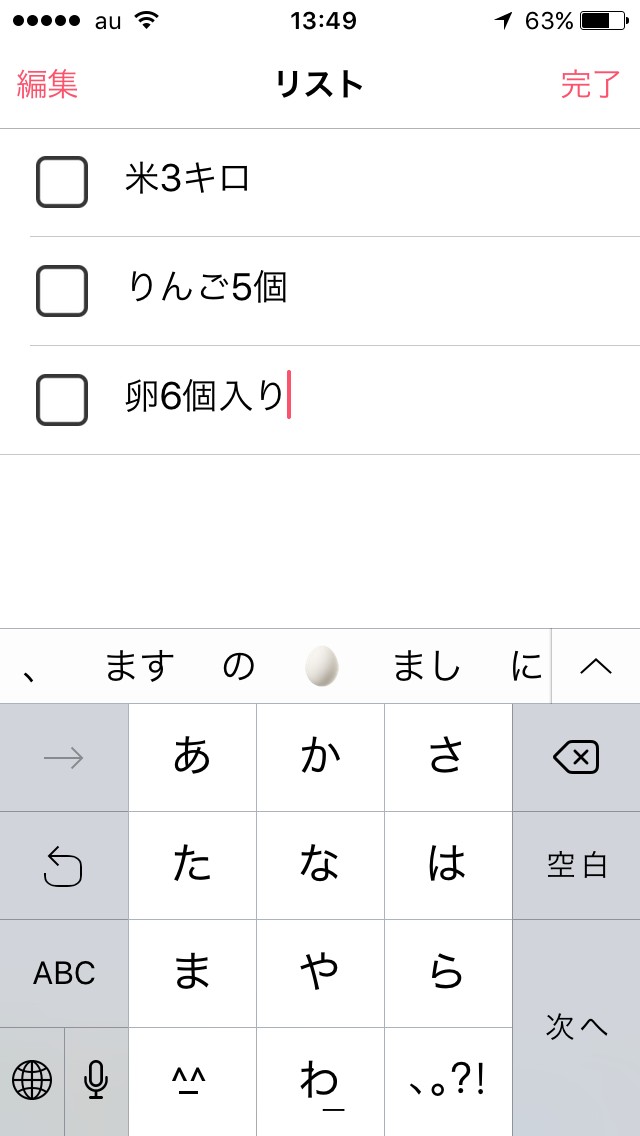This screenshot has height=1136, width=640.
Task: Type the あ kana key
Action: [x=192, y=758]
